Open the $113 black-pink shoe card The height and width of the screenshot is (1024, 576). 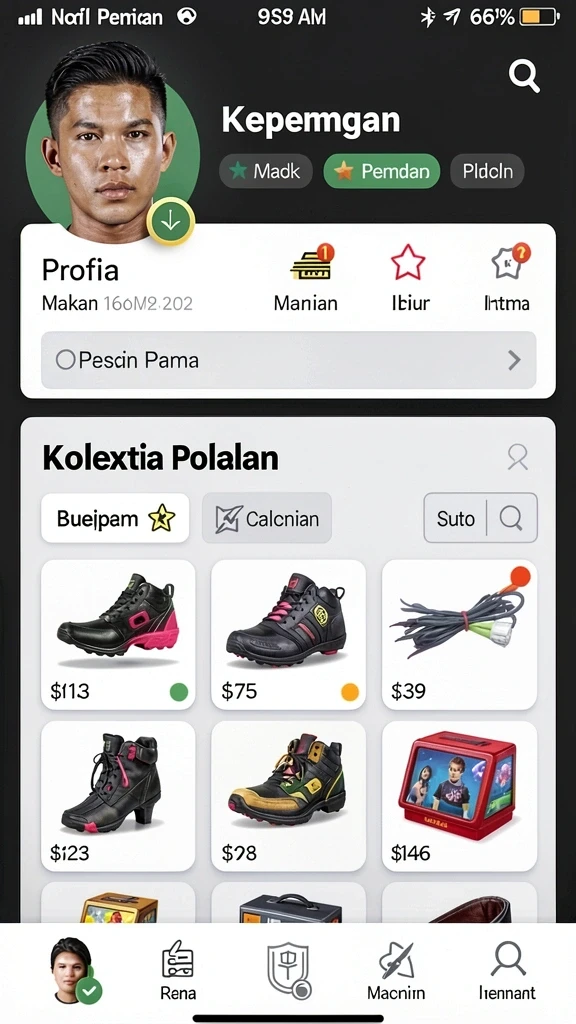[x=118, y=635]
